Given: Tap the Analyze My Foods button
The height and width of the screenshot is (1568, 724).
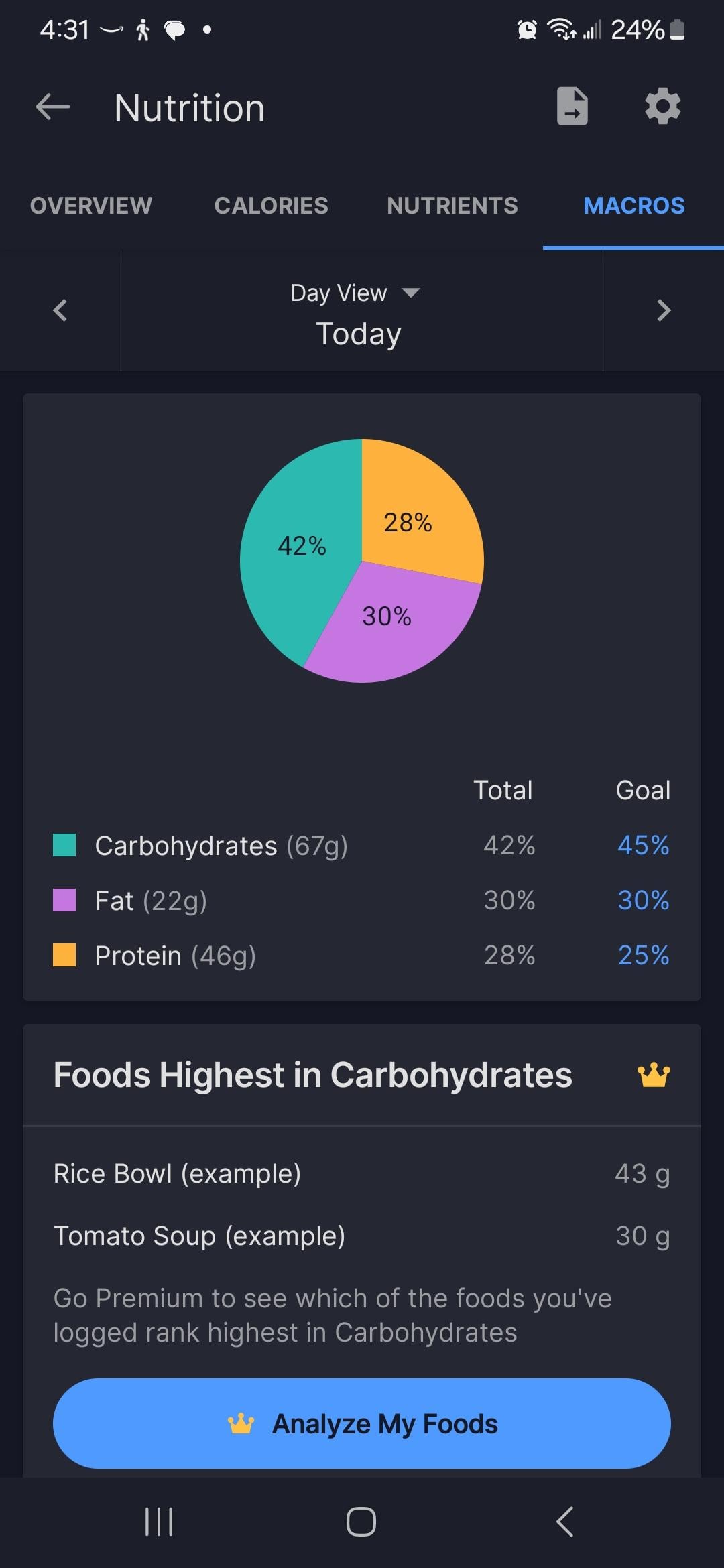Looking at the screenshot, I should 362,1423.
